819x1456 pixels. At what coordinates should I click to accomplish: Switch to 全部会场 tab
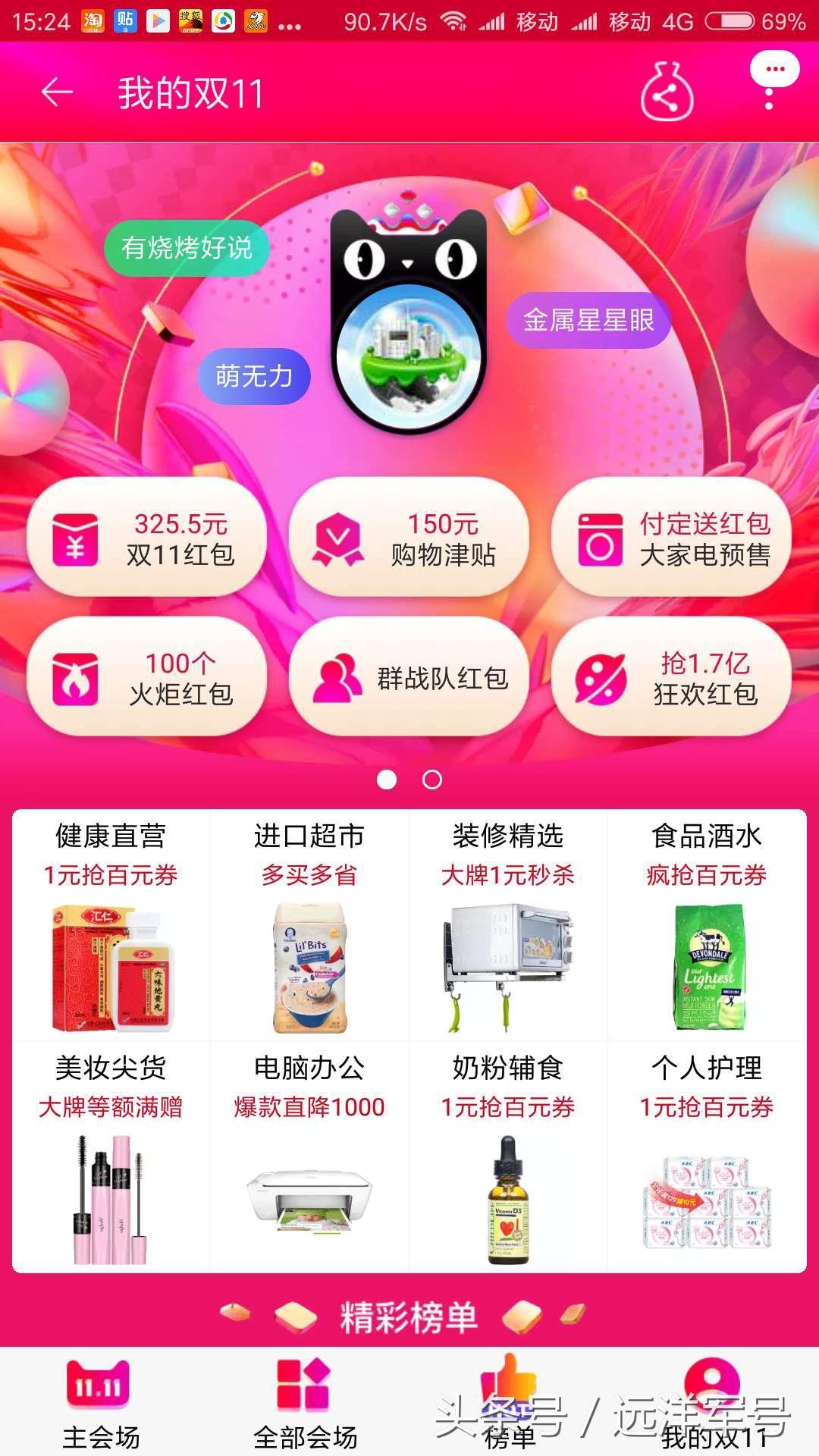(x=305, y=1403)
